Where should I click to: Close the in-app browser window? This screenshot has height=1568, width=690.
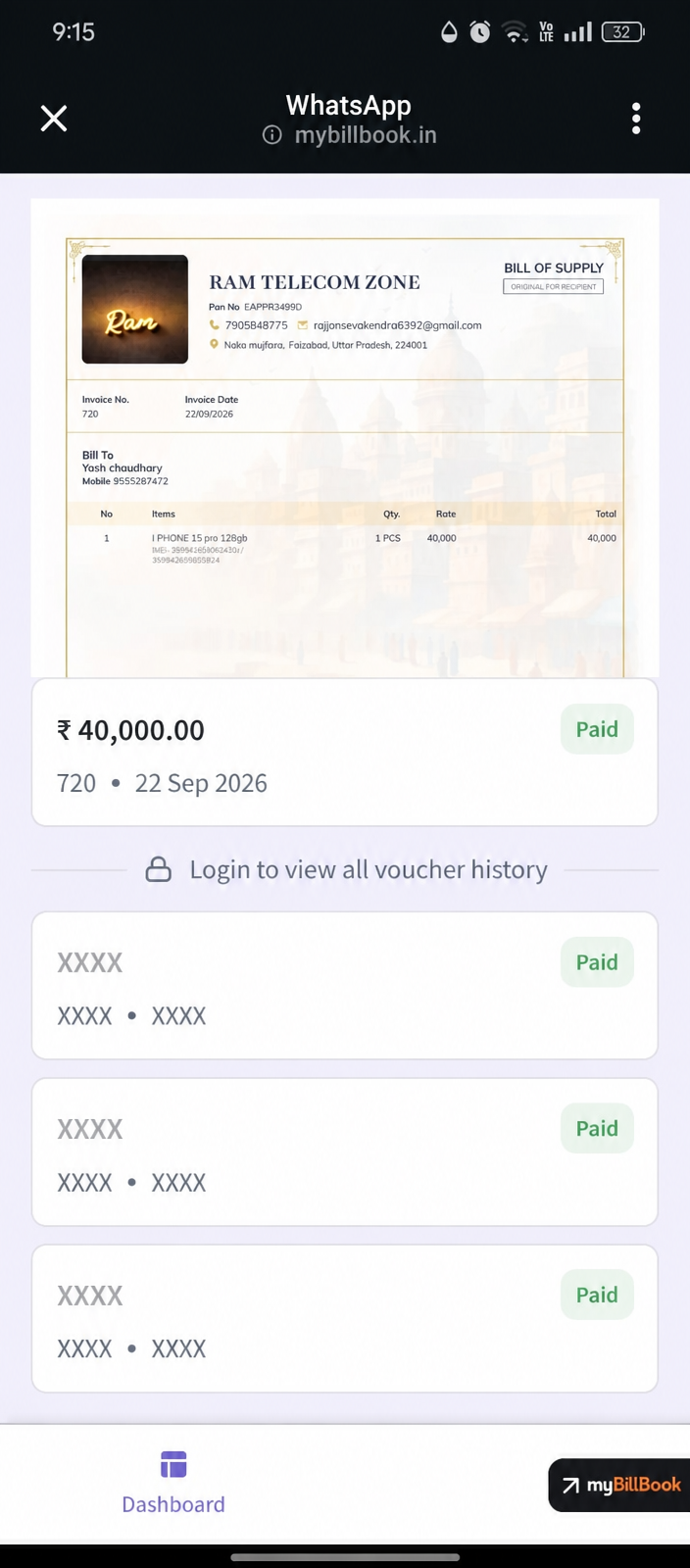click(54, 119)
